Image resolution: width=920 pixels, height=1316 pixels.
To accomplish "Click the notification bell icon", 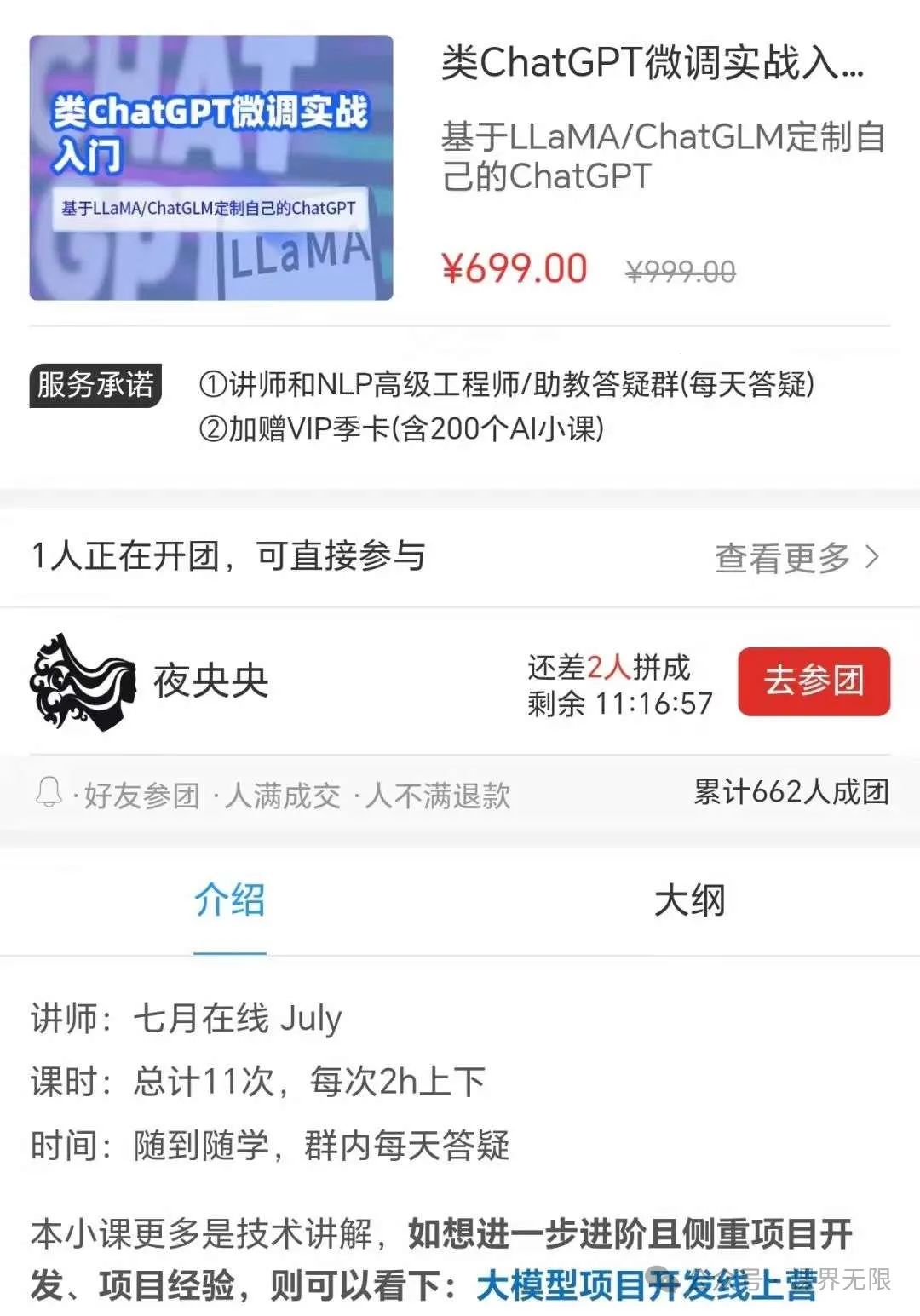I will click(51, 796).
